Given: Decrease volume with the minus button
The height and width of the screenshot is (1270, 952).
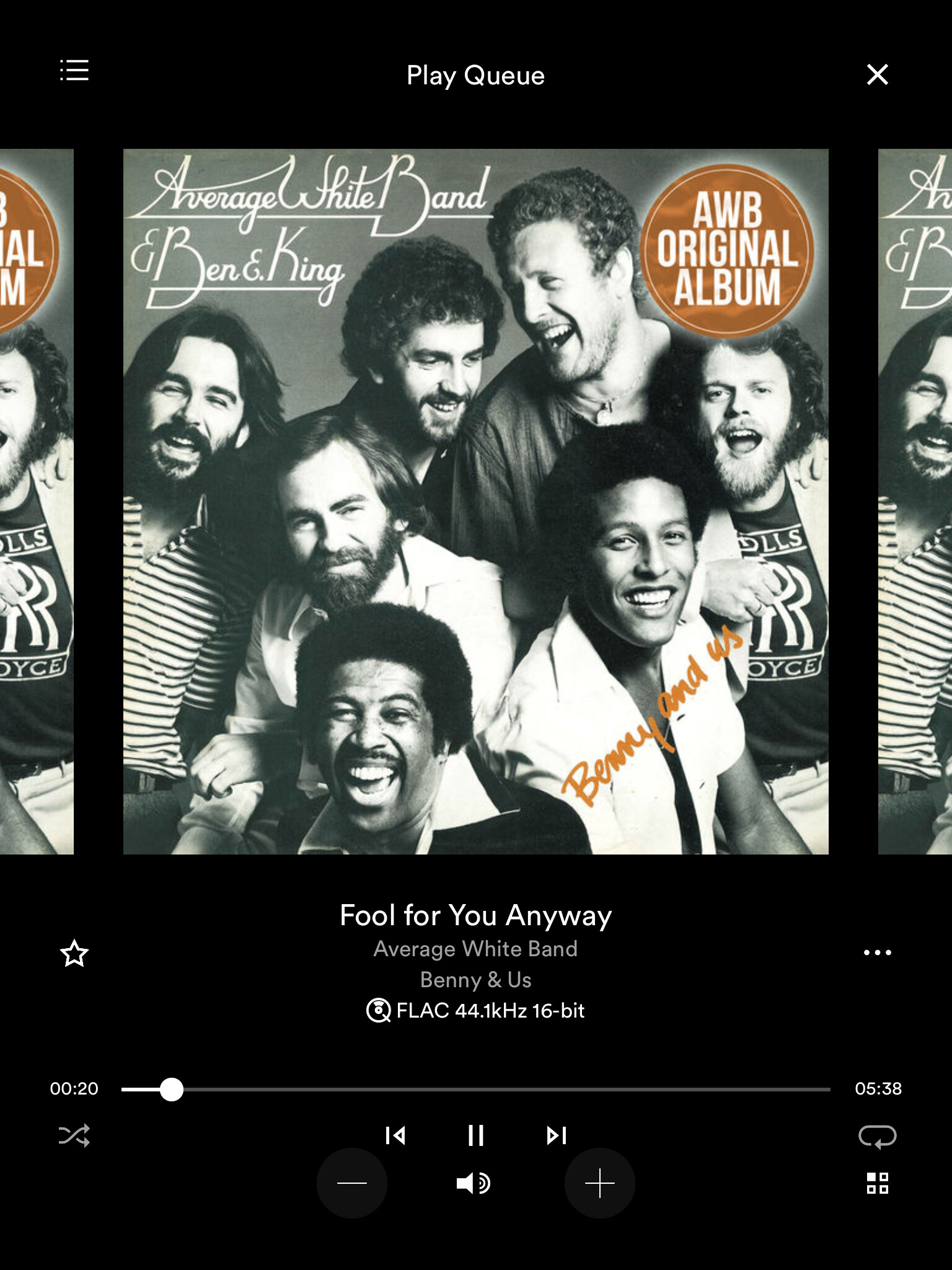Looking at the screenshot, I should tap(352, 1183).
